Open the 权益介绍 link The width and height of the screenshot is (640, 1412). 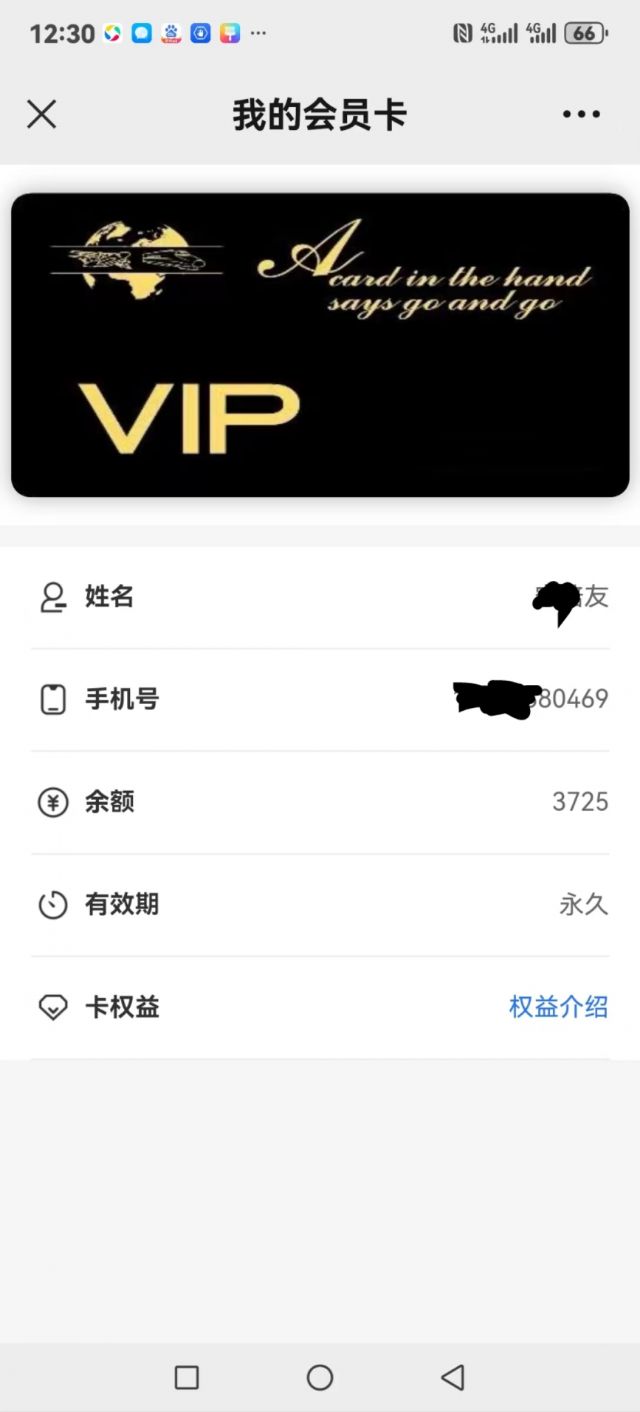(558, 1007)
